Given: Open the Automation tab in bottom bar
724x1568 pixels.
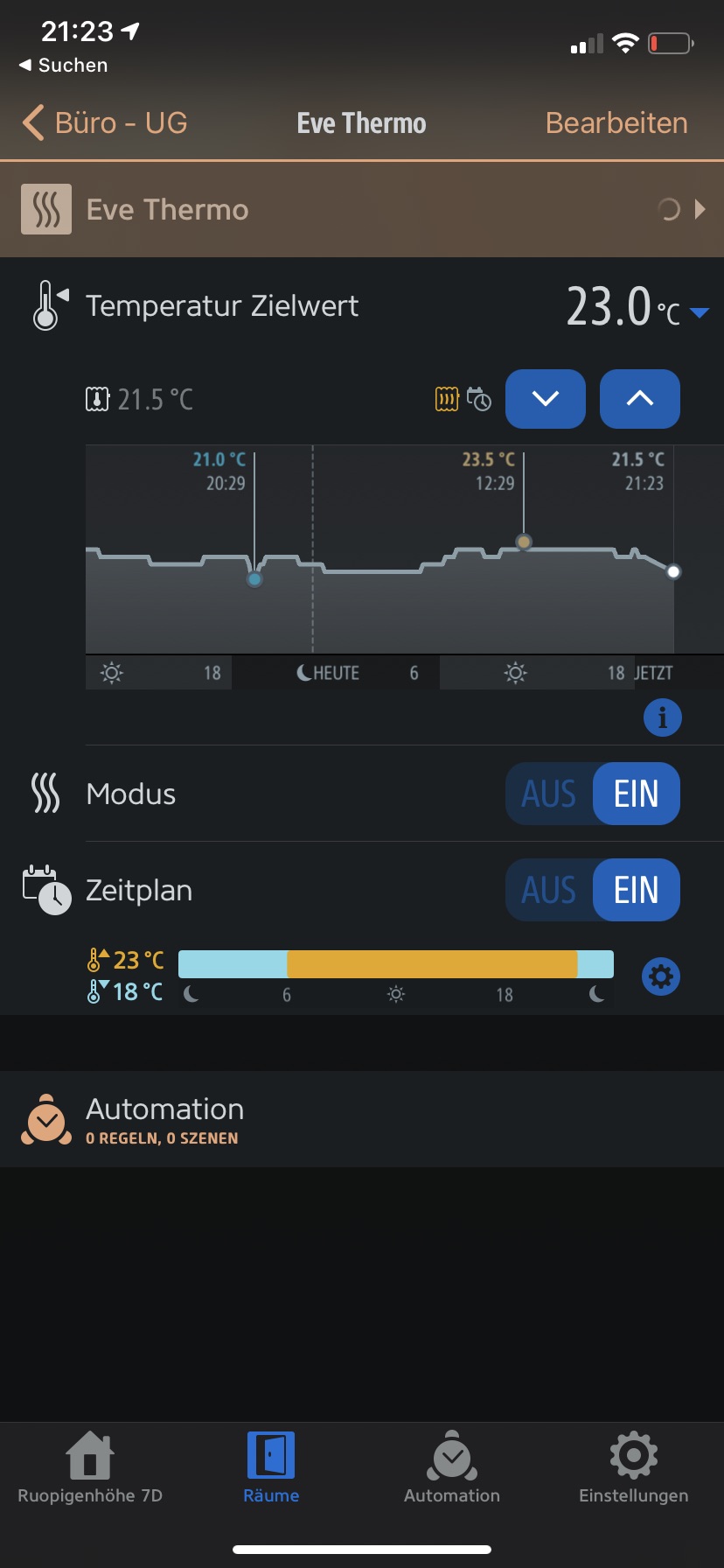Looking at the screenshot, I should click(x=452, y=1469).
